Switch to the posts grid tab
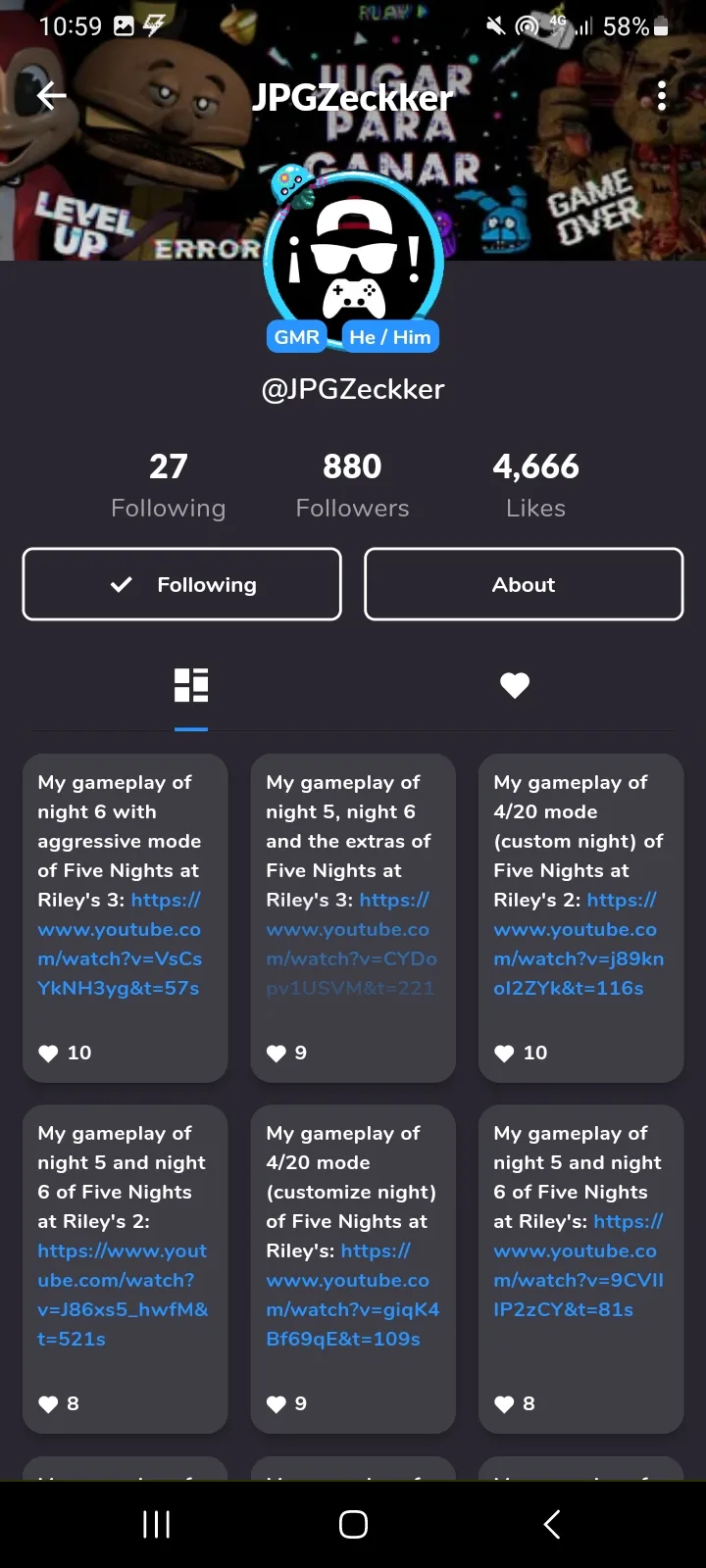The width and height of the screenshot is (706, 1568). (x=191, y=686)
